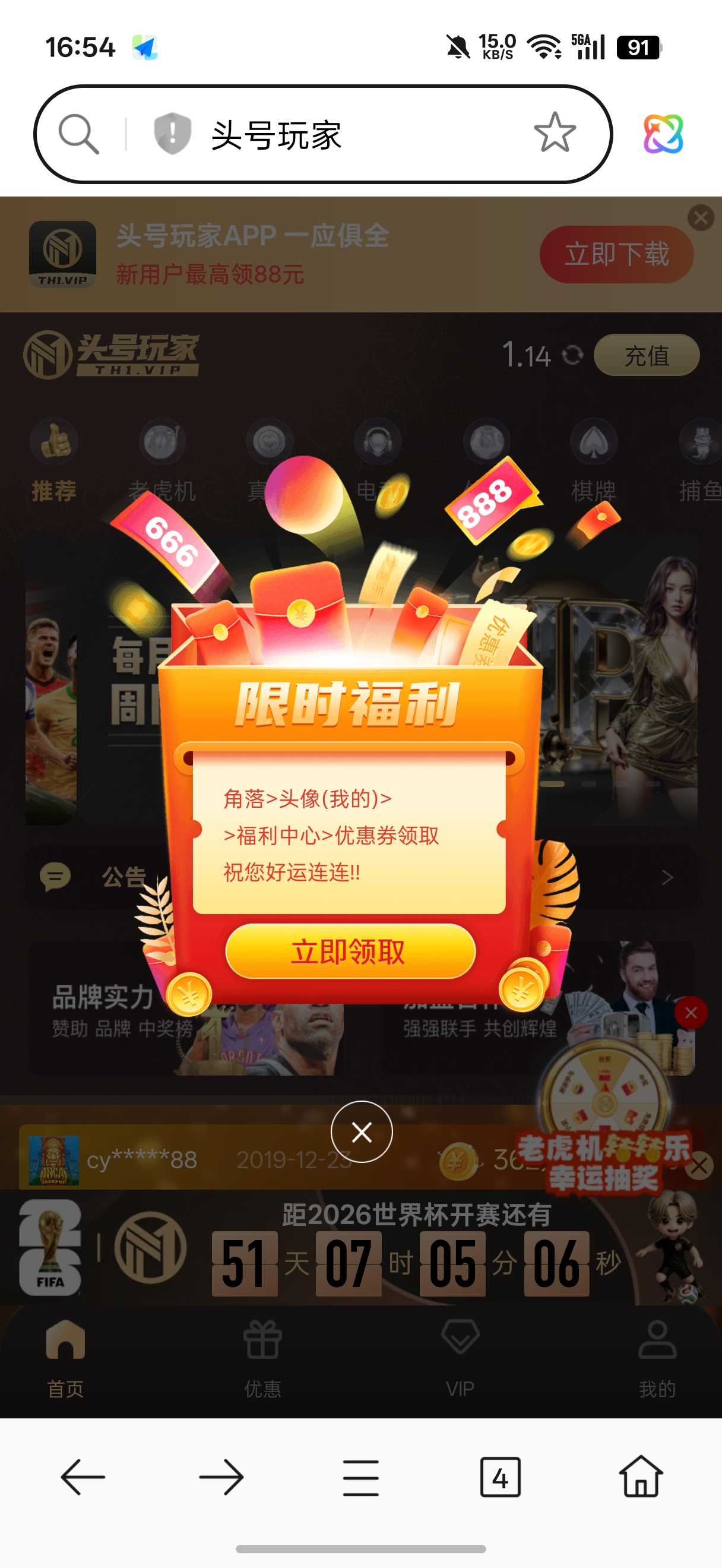Tap the 立即领取 button in the popup
The width and height of the screenshot is (722, 1568).
click(350, 951)
